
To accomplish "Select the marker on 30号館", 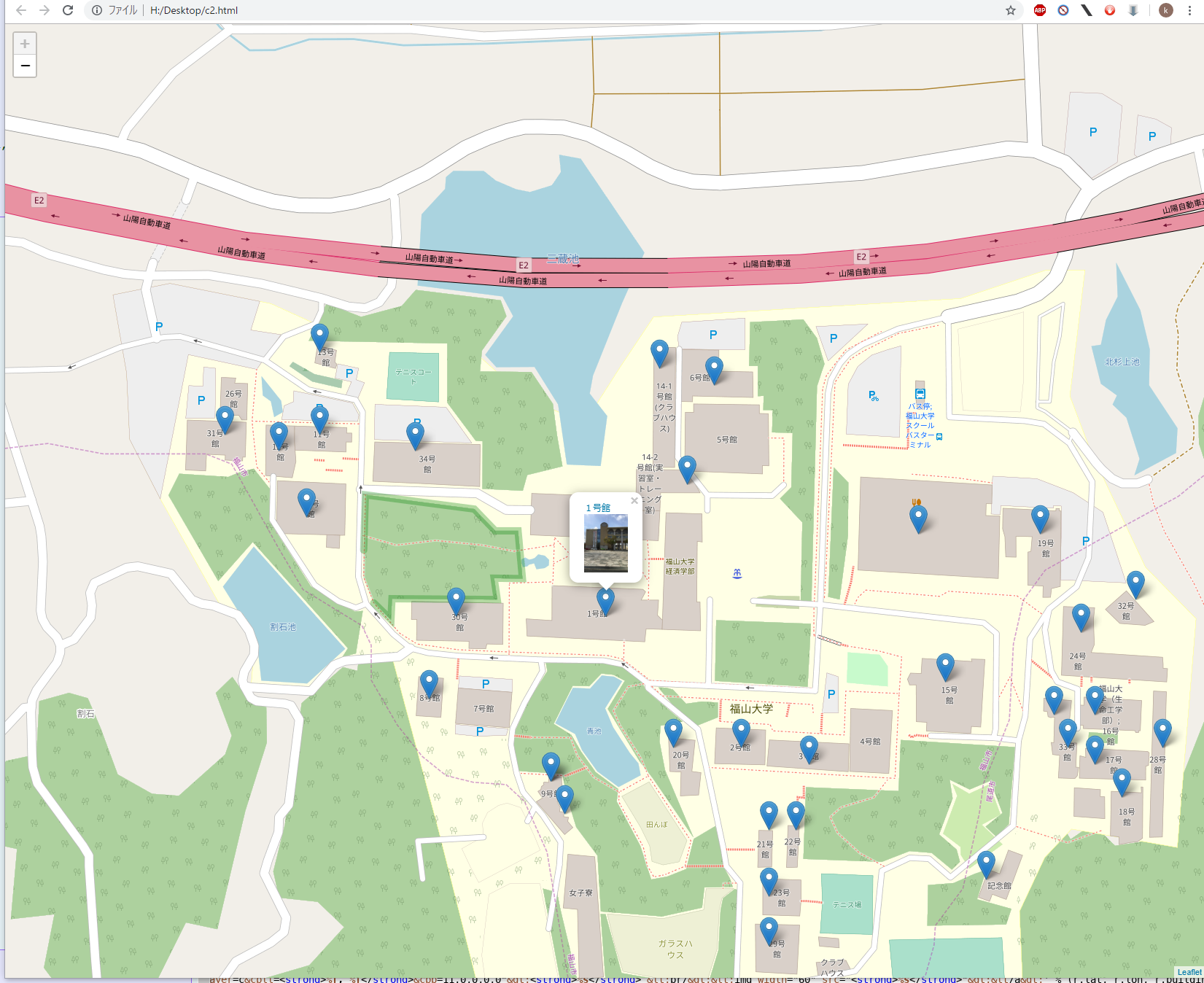I will click(x=456, y=599).
